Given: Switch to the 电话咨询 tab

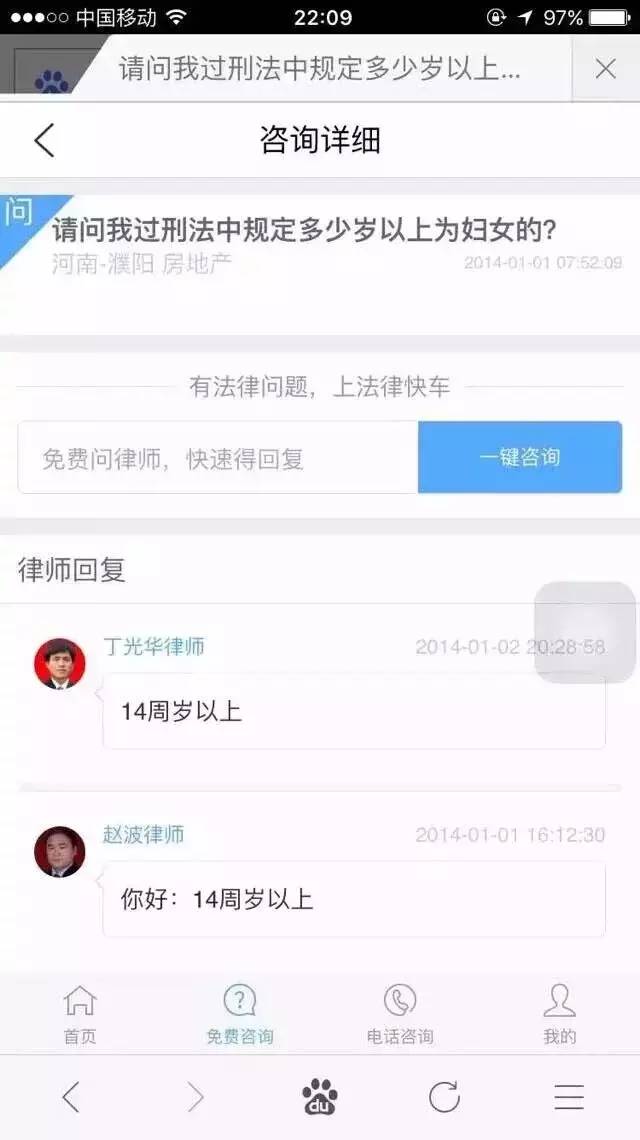Looking at the screenshot, I should [x=400, y=1013].
